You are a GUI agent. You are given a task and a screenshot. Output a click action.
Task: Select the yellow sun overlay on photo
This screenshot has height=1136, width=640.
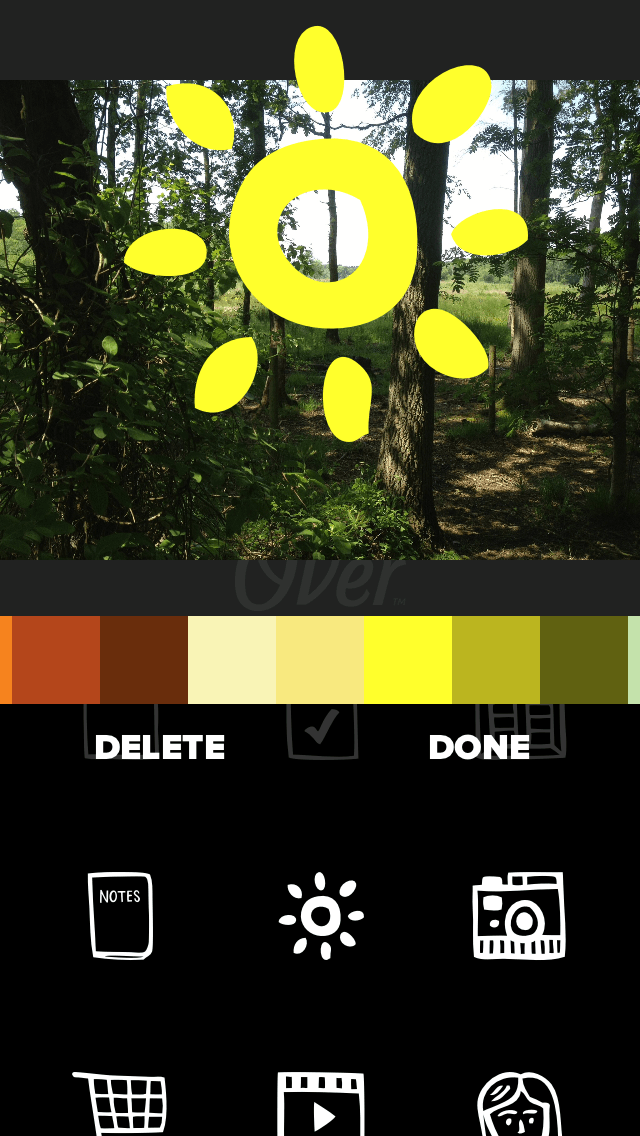[325, 233]
